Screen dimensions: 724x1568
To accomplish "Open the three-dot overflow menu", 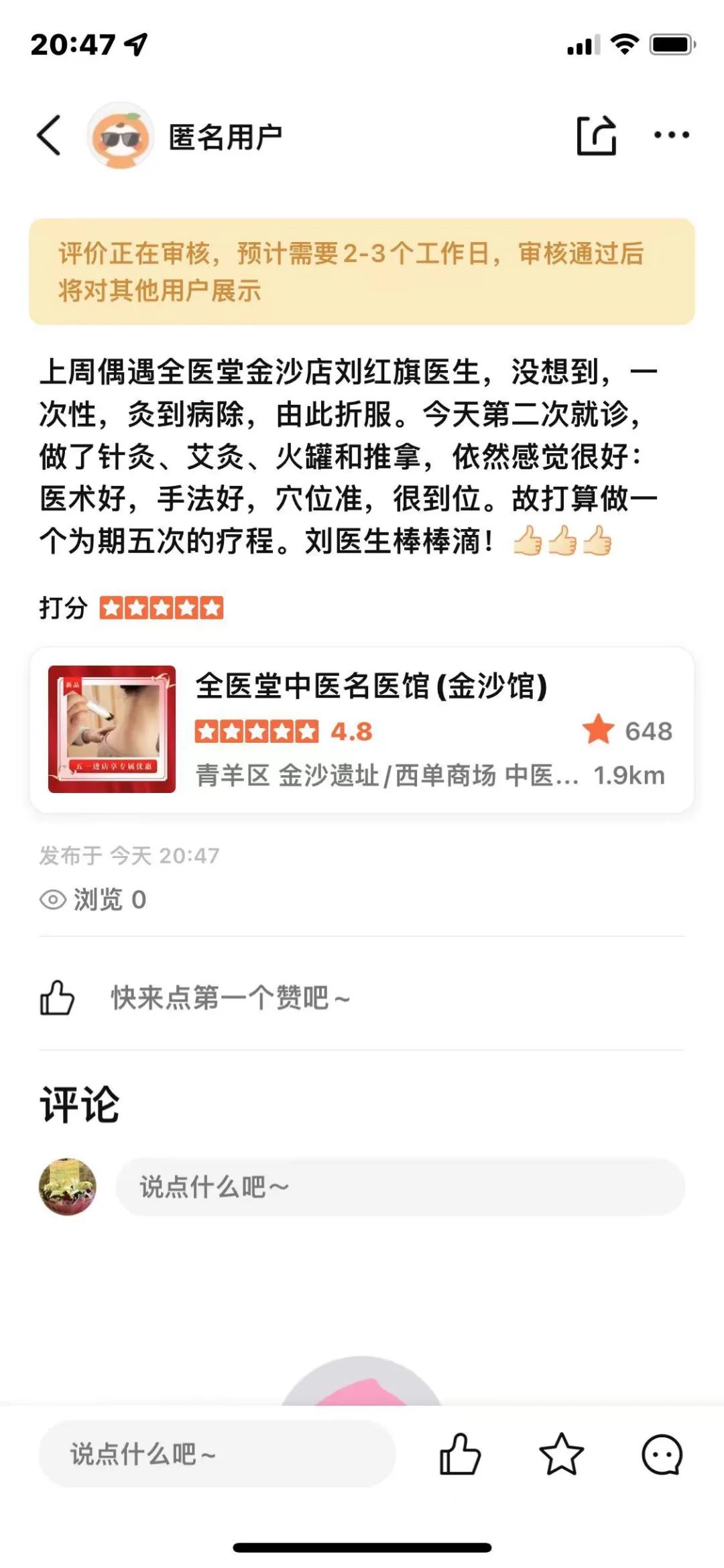I will tap(671, 135).
